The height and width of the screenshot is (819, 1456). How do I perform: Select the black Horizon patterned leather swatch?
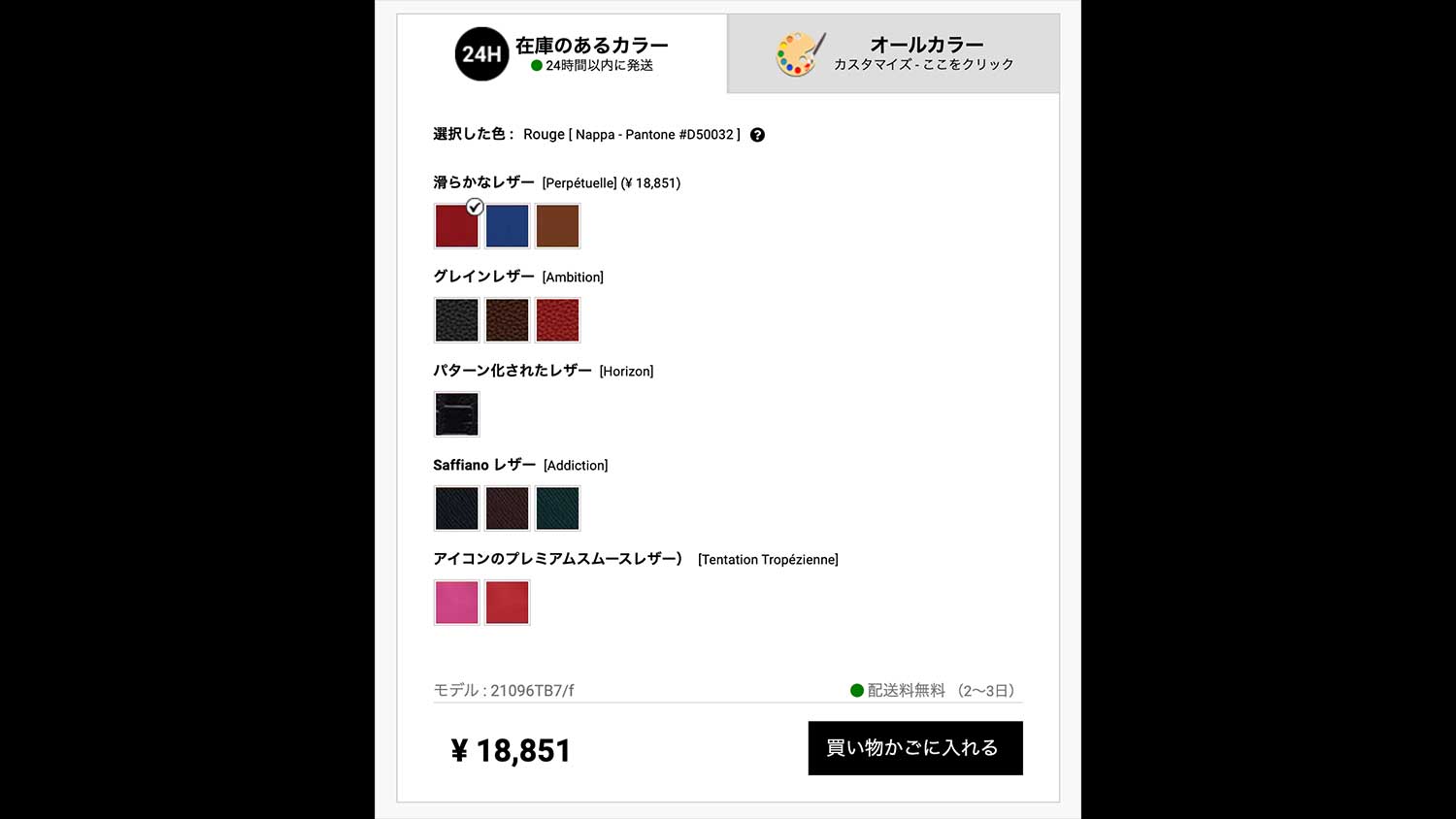coord(456,414)
